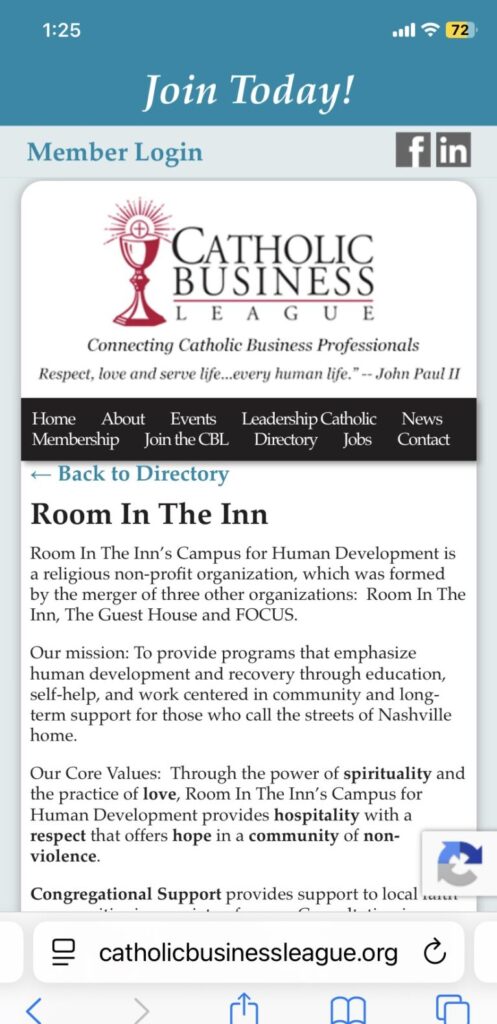Screen dimensions: 497x1024
Task: Open the Directory menu item
Action: [x=286, y=440]
